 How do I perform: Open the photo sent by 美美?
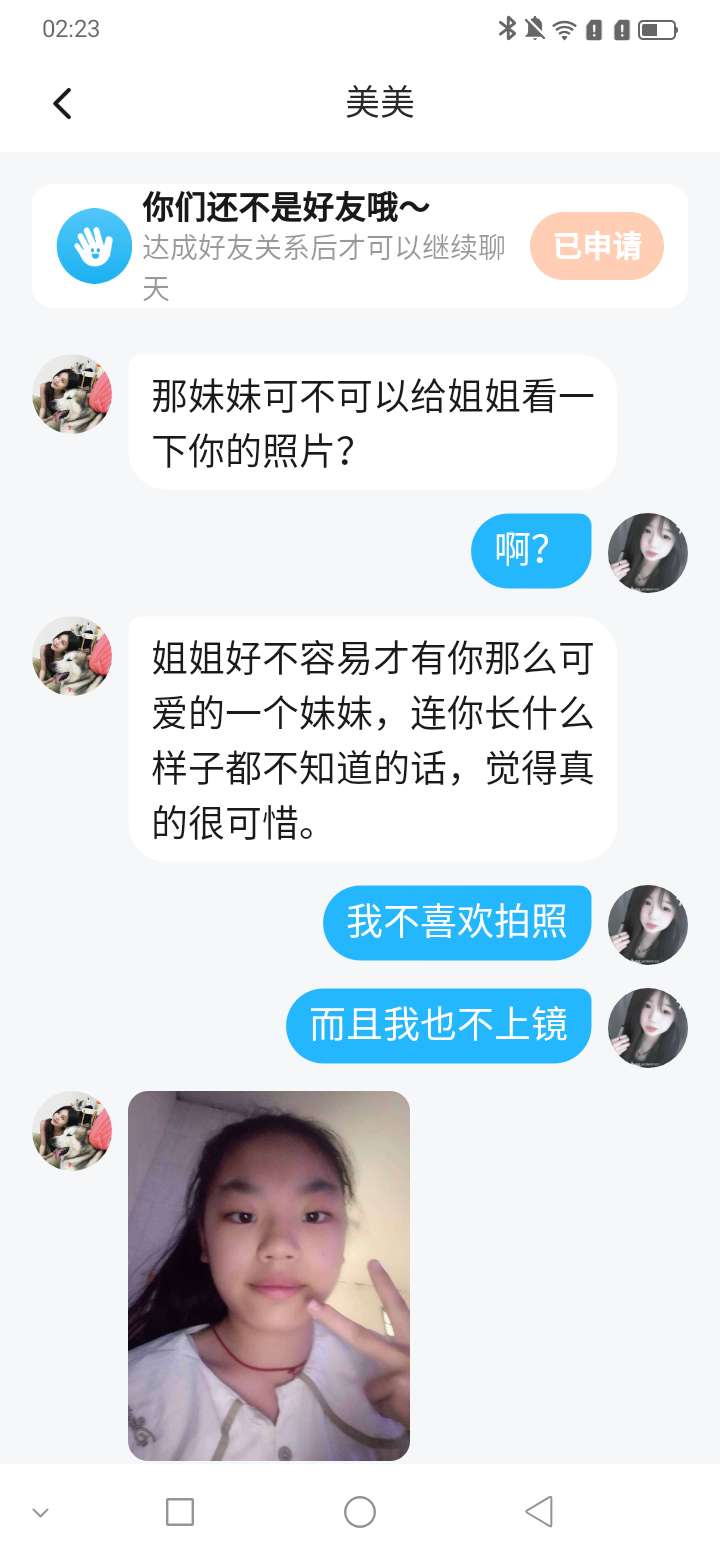point(269,1275)
